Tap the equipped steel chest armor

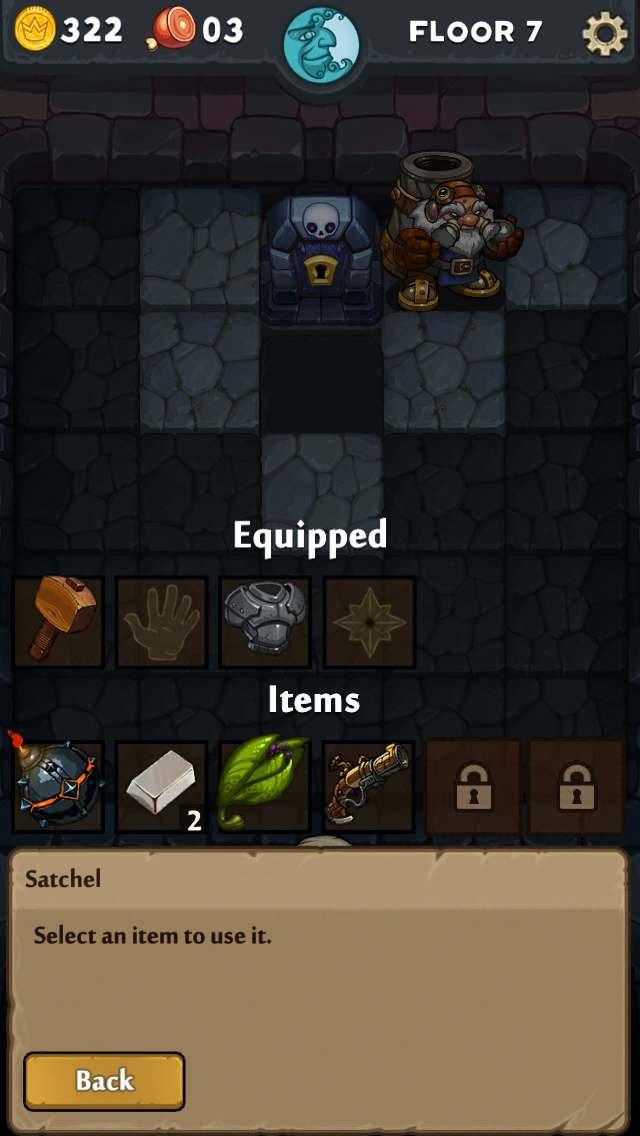[x=265, y=622]
